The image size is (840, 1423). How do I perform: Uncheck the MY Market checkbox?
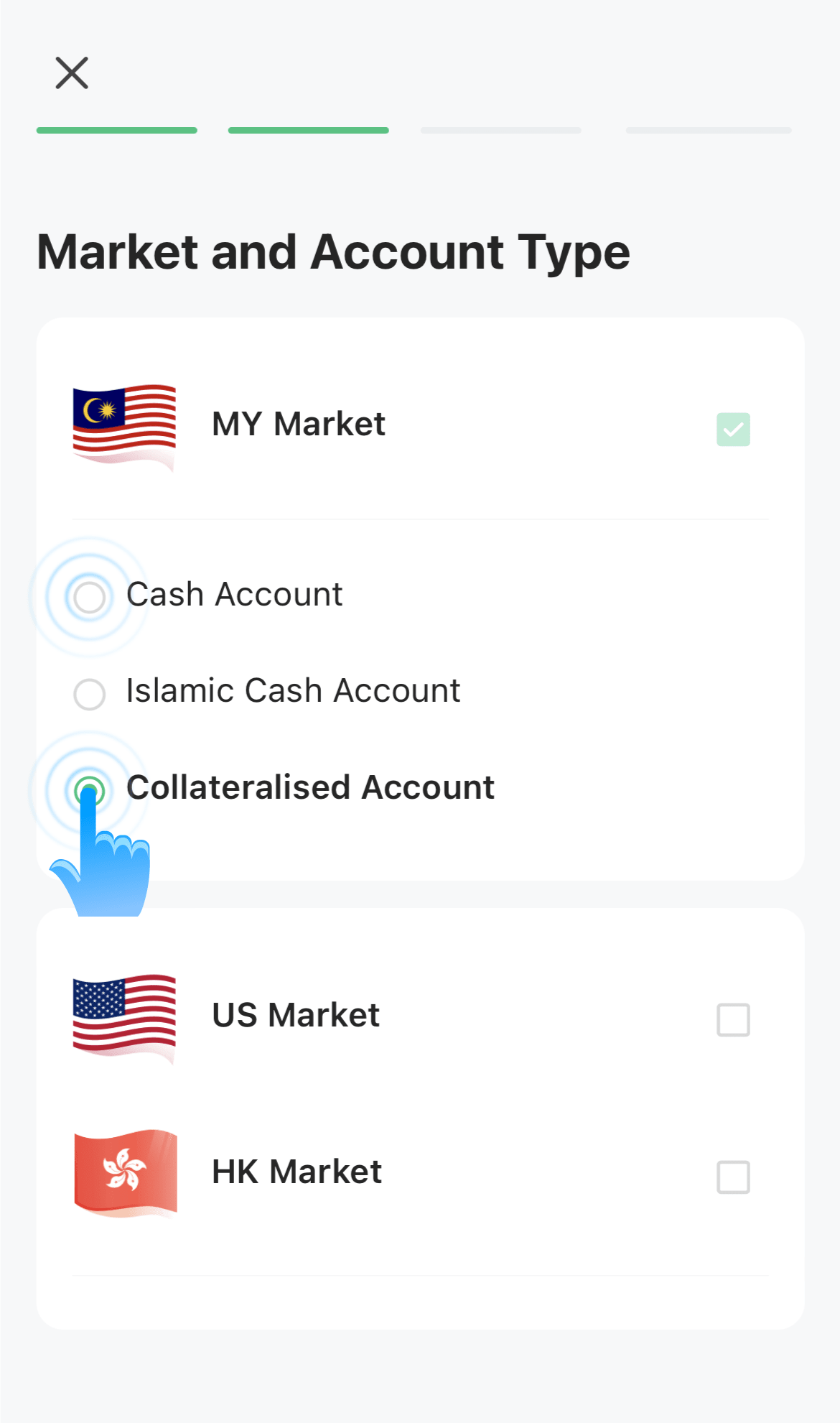pyautogui.click(x=733, y=430)
